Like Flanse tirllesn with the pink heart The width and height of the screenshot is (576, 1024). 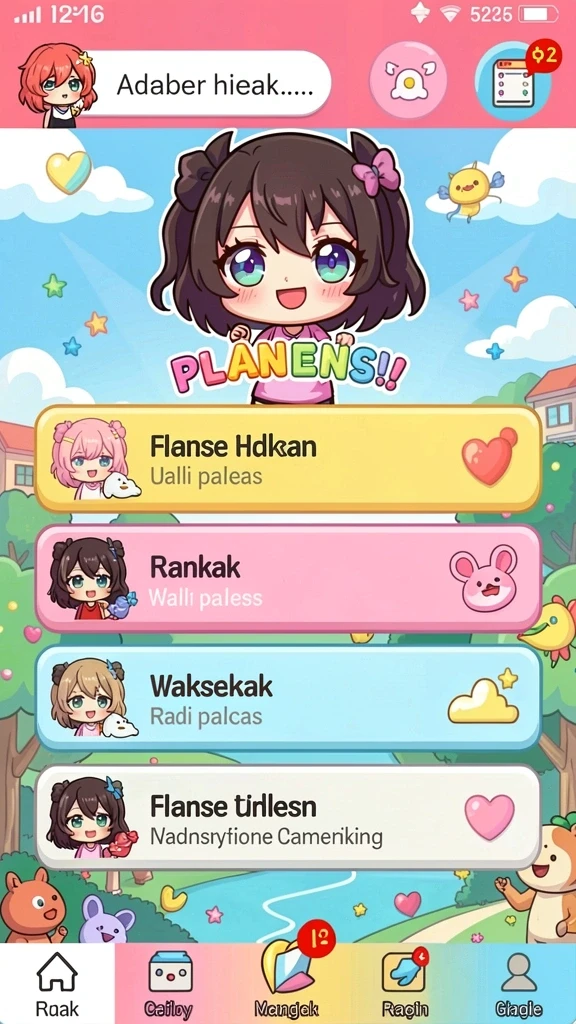[x=490, y=817]
